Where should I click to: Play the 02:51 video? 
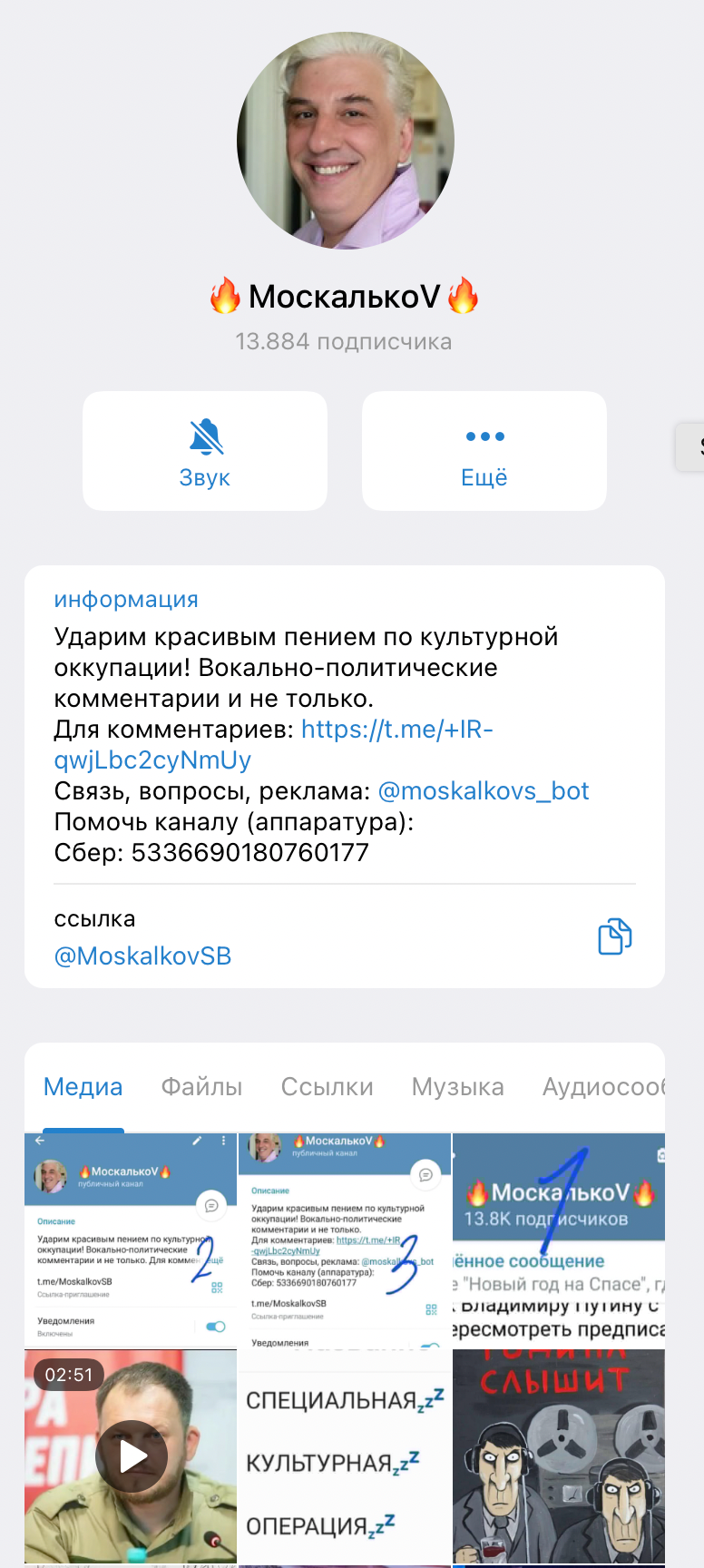click(132, 1455)
